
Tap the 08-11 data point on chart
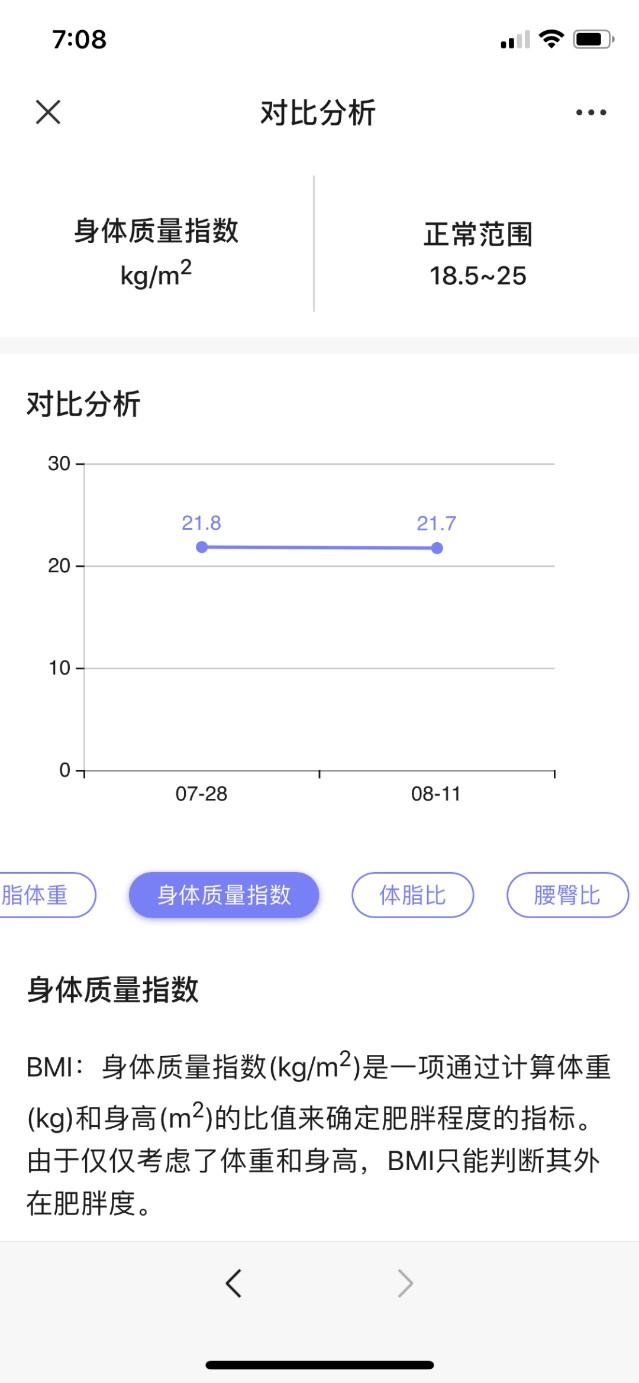pyautogui.click(x=437, y=548)
